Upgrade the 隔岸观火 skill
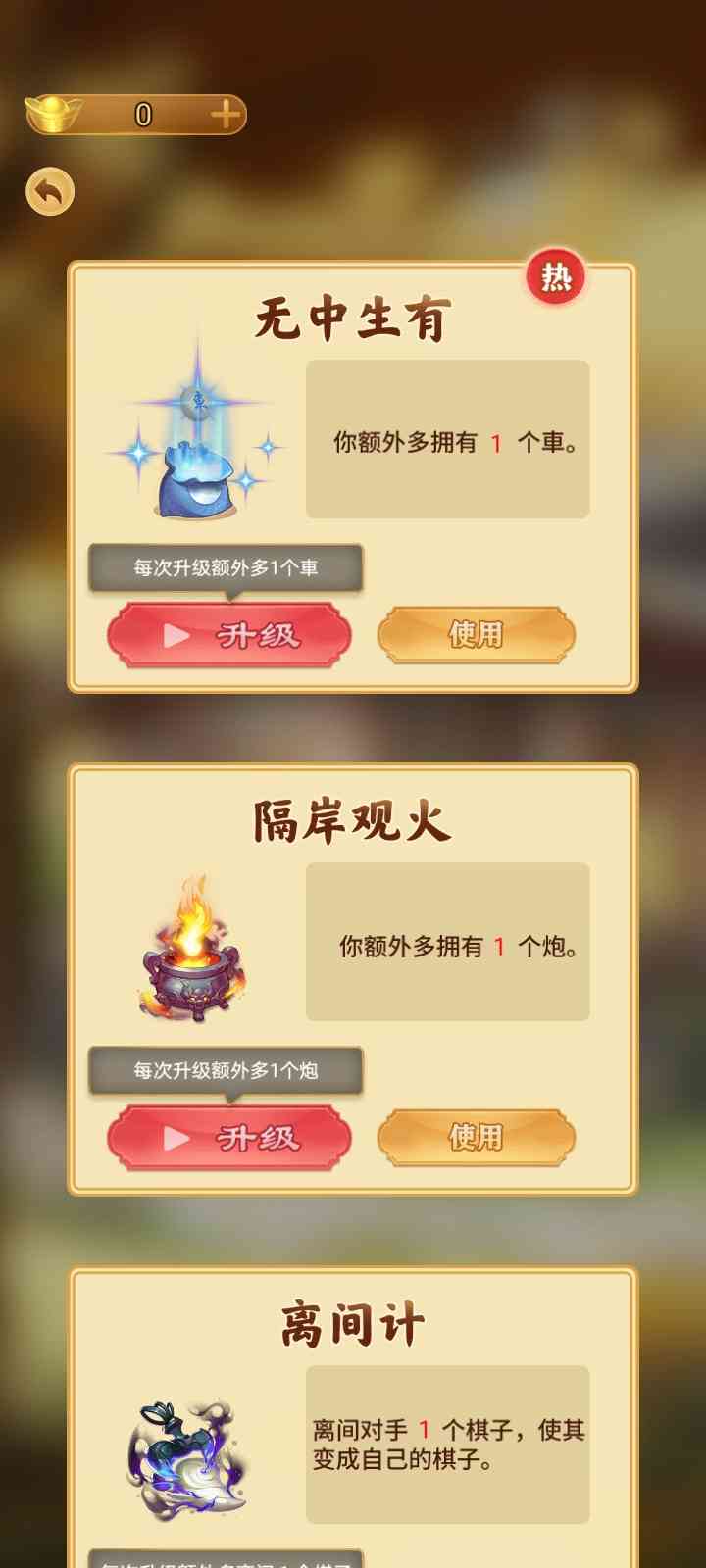 pyautogui.click(x=229, y=1138)
